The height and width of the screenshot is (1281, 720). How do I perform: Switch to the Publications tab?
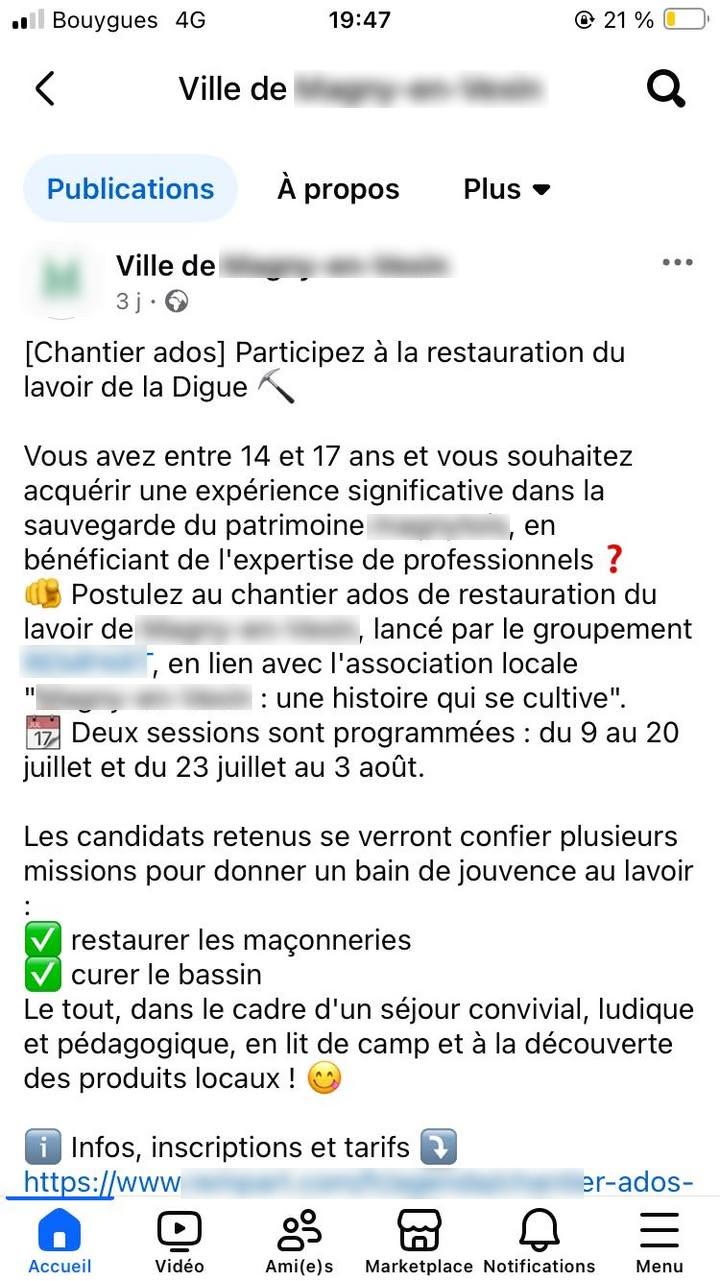click(130, 189)
